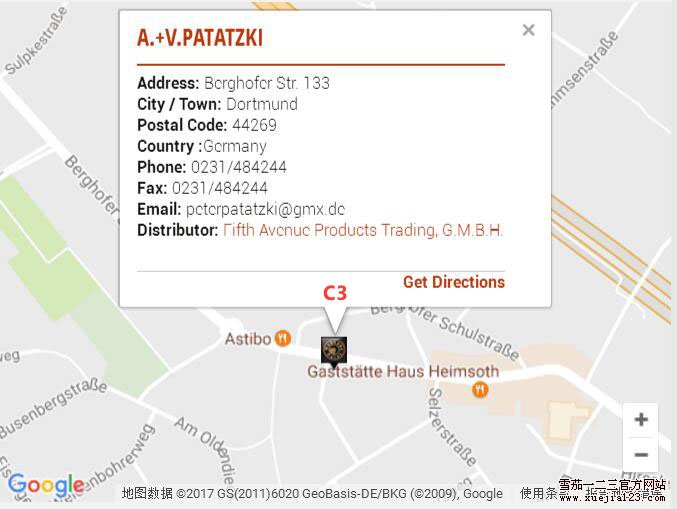The height and width of the screenshot is (509, 677).
Task: Tap the store marker on the map
Action: [334, 349]
